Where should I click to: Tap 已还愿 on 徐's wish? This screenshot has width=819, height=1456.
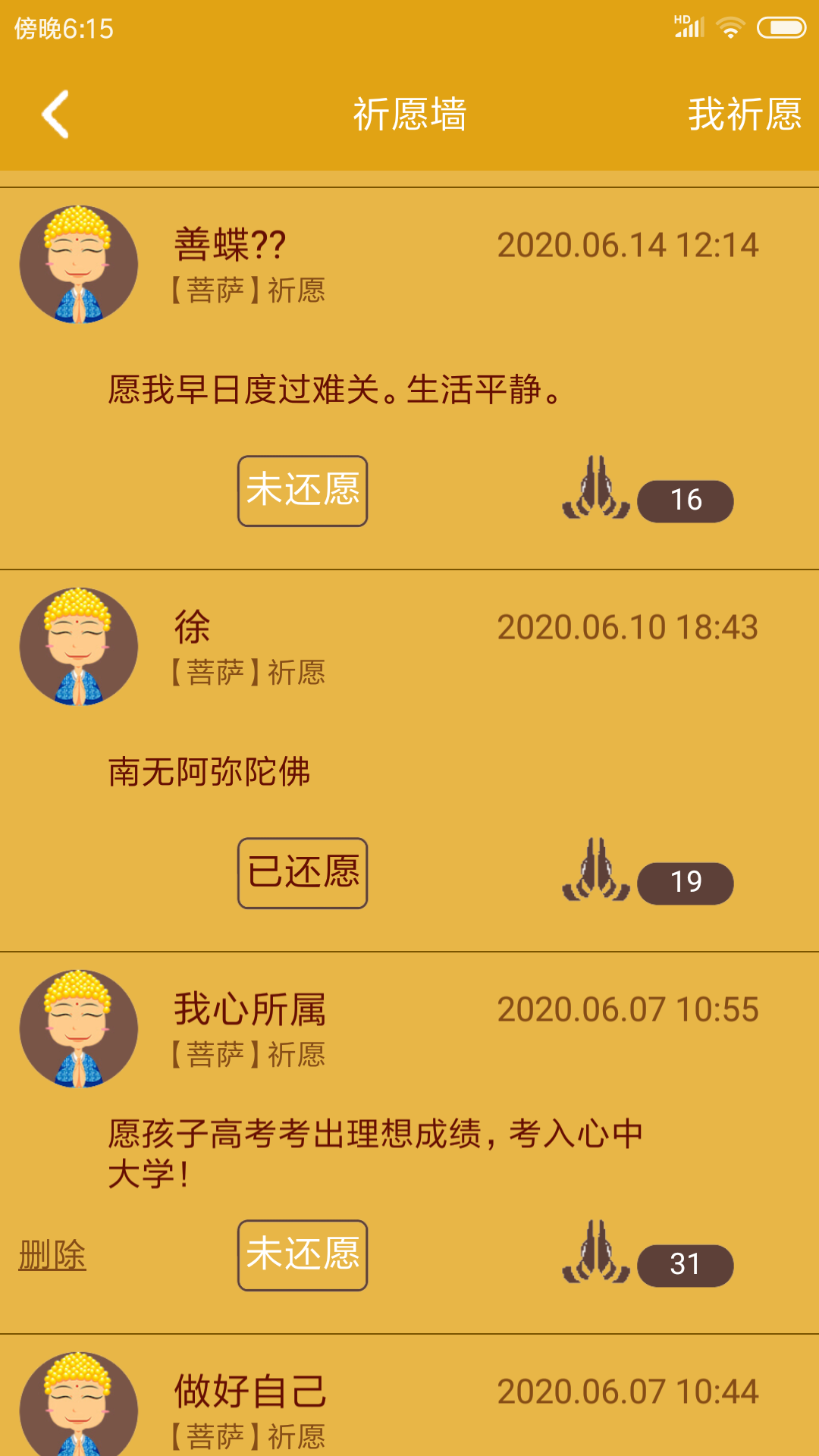(303, 873)
